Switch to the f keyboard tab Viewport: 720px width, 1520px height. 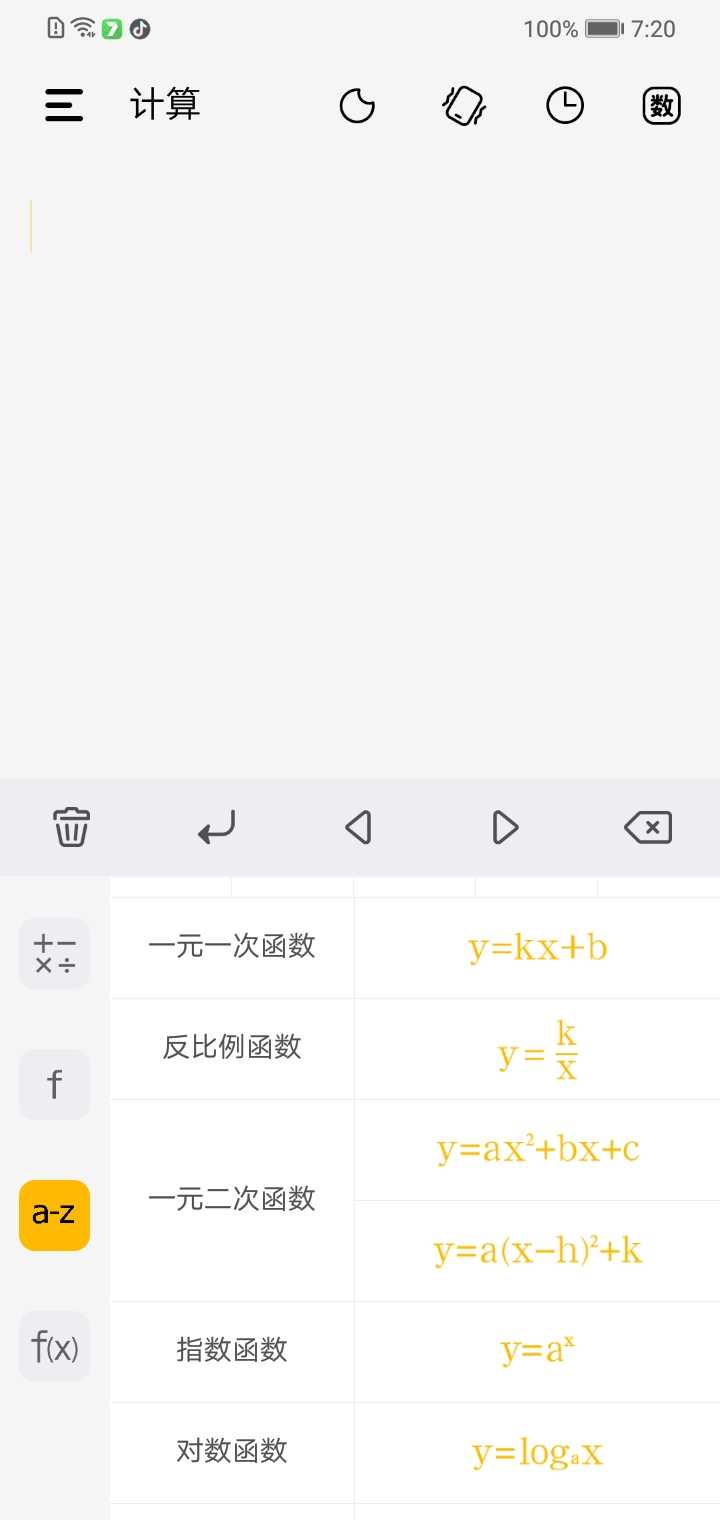click(x=55, y=1084)
